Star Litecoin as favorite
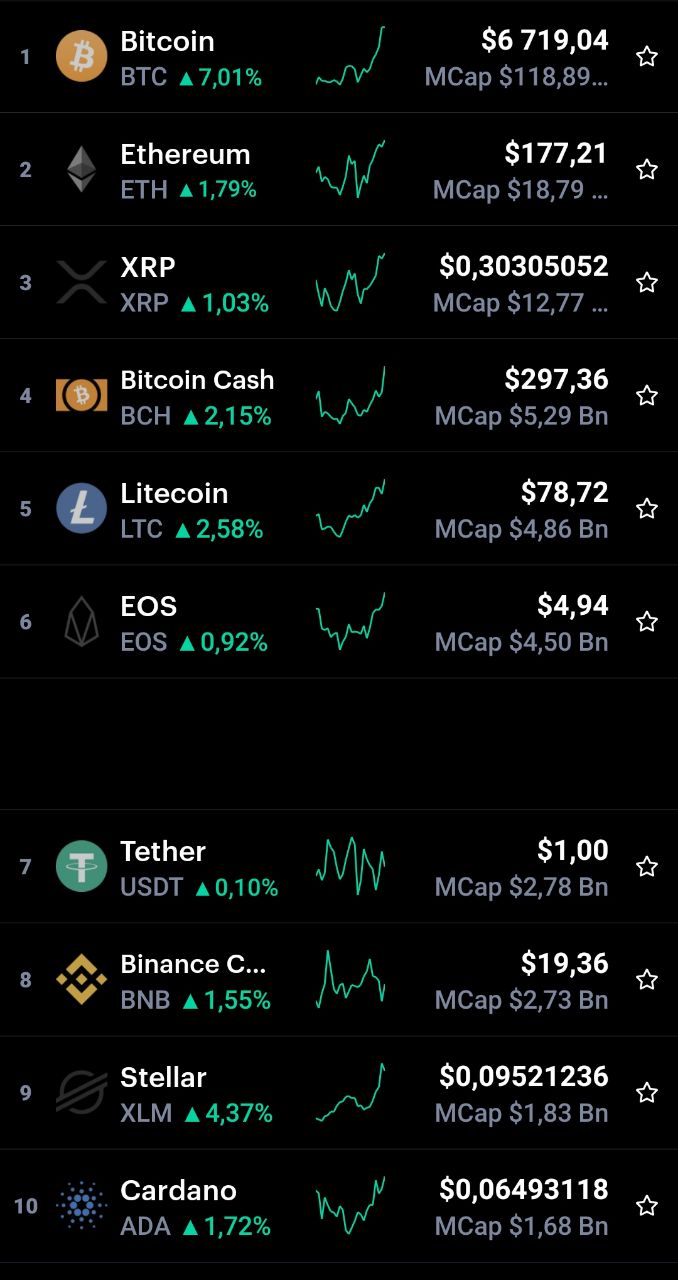 click(x=647, y=508)
